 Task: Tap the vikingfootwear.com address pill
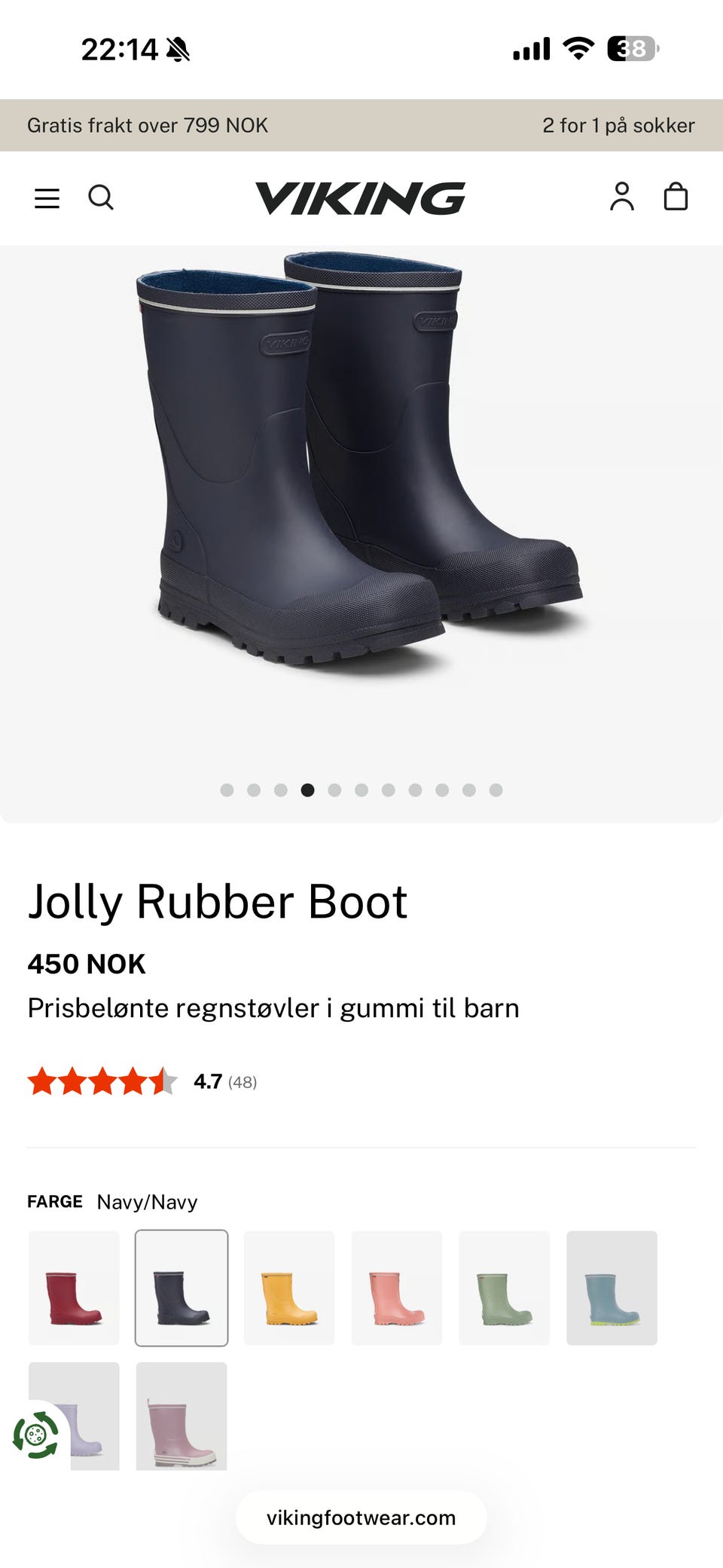[x=361, y=1518]
